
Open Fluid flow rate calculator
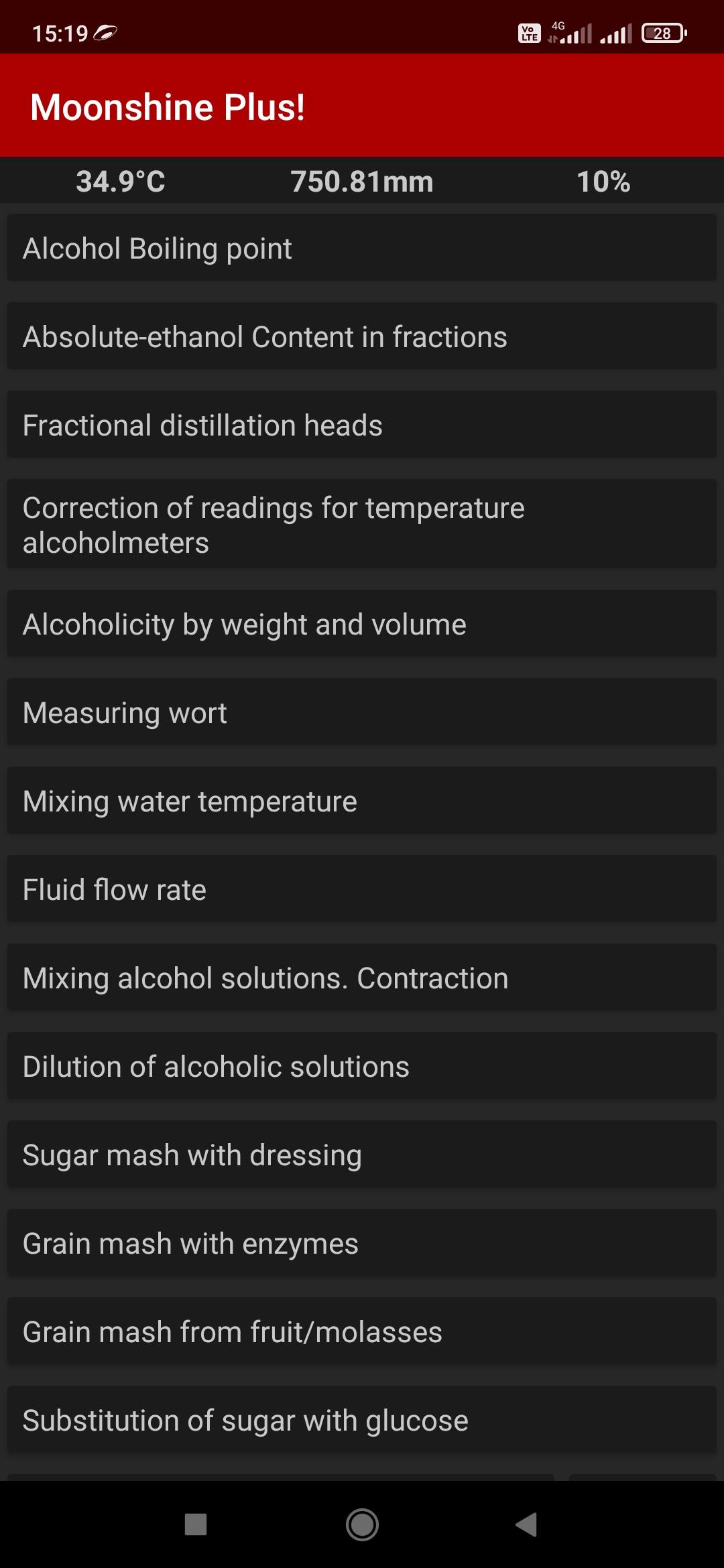coord(362,889)
